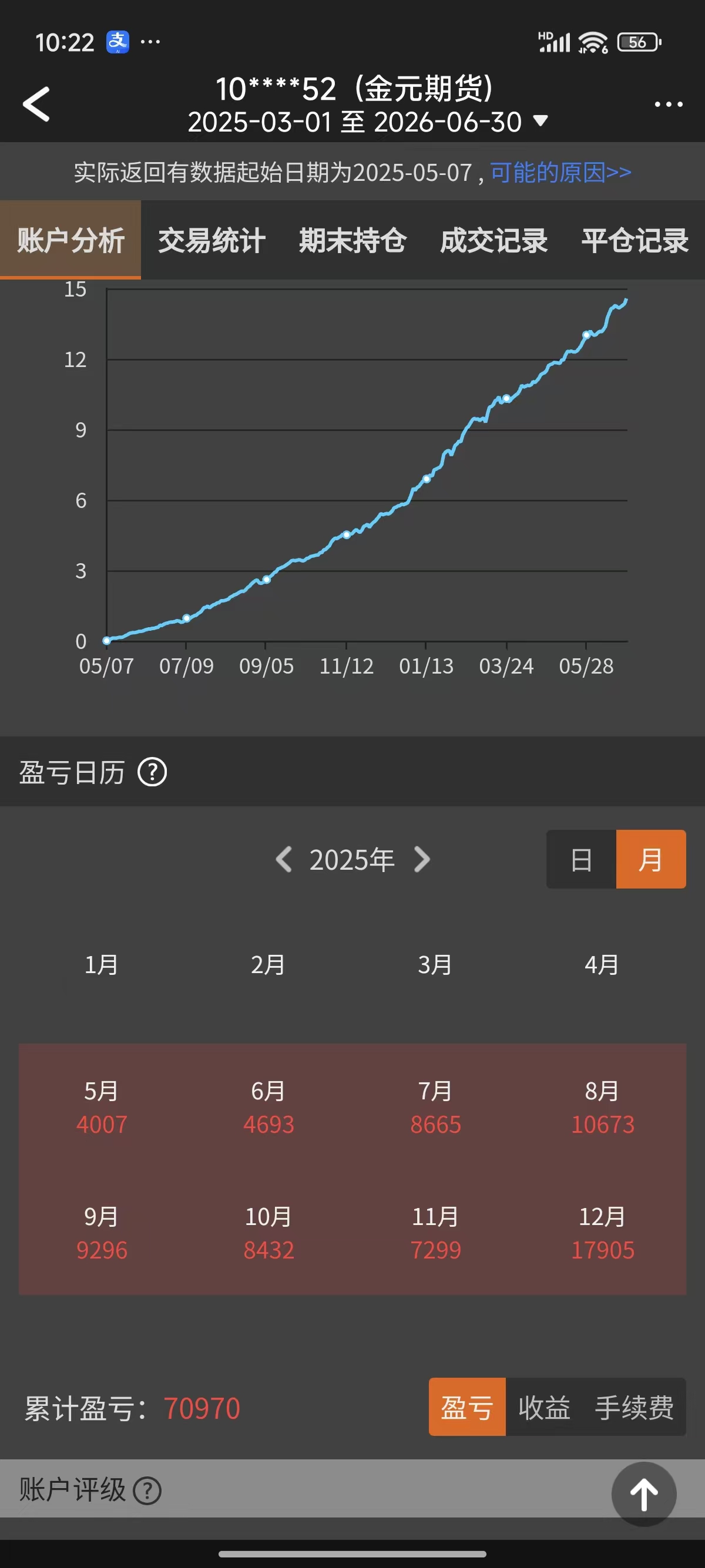705x1568 pixels.
Task: Open the 8月 profit entry
Action: (x=603, y=1106)
